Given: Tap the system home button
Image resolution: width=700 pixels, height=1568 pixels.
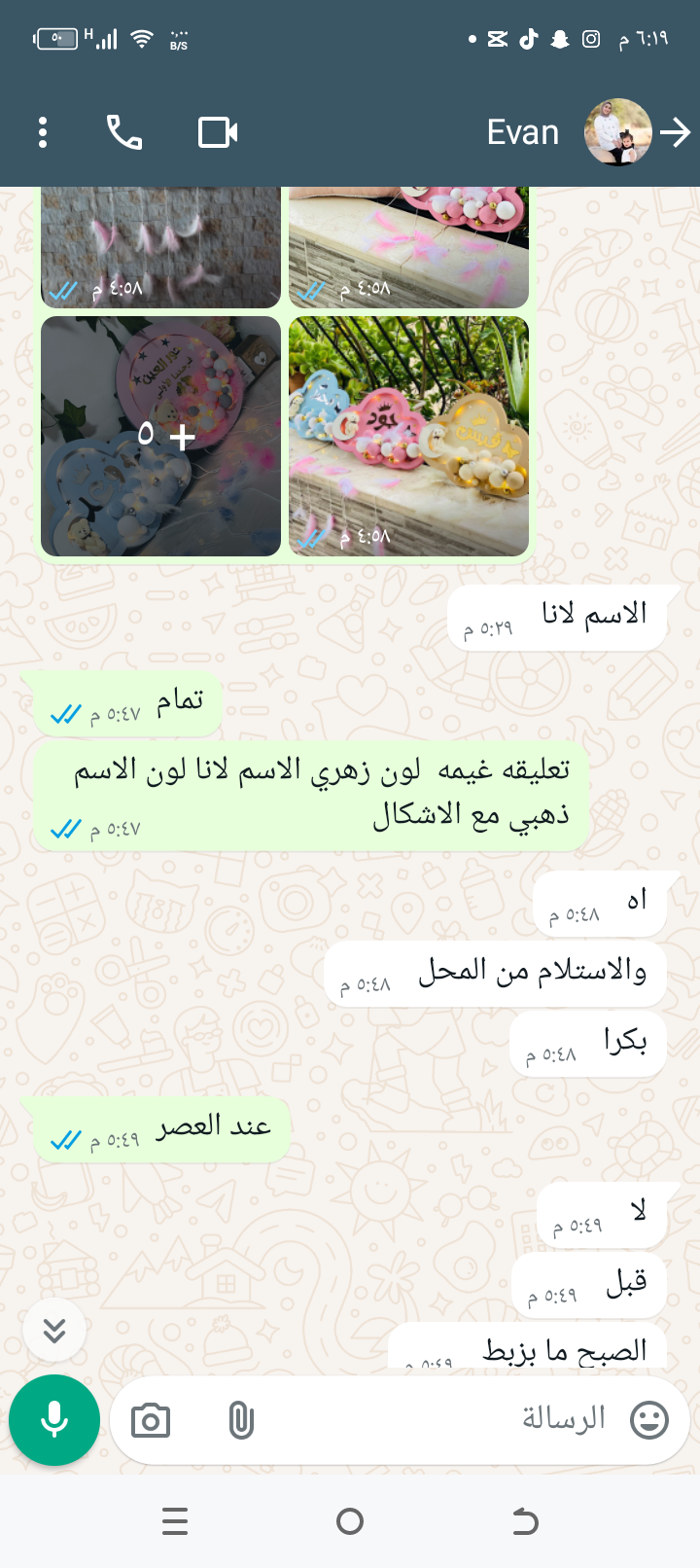Looking at the screenshot, I should tap(350, 1521).
